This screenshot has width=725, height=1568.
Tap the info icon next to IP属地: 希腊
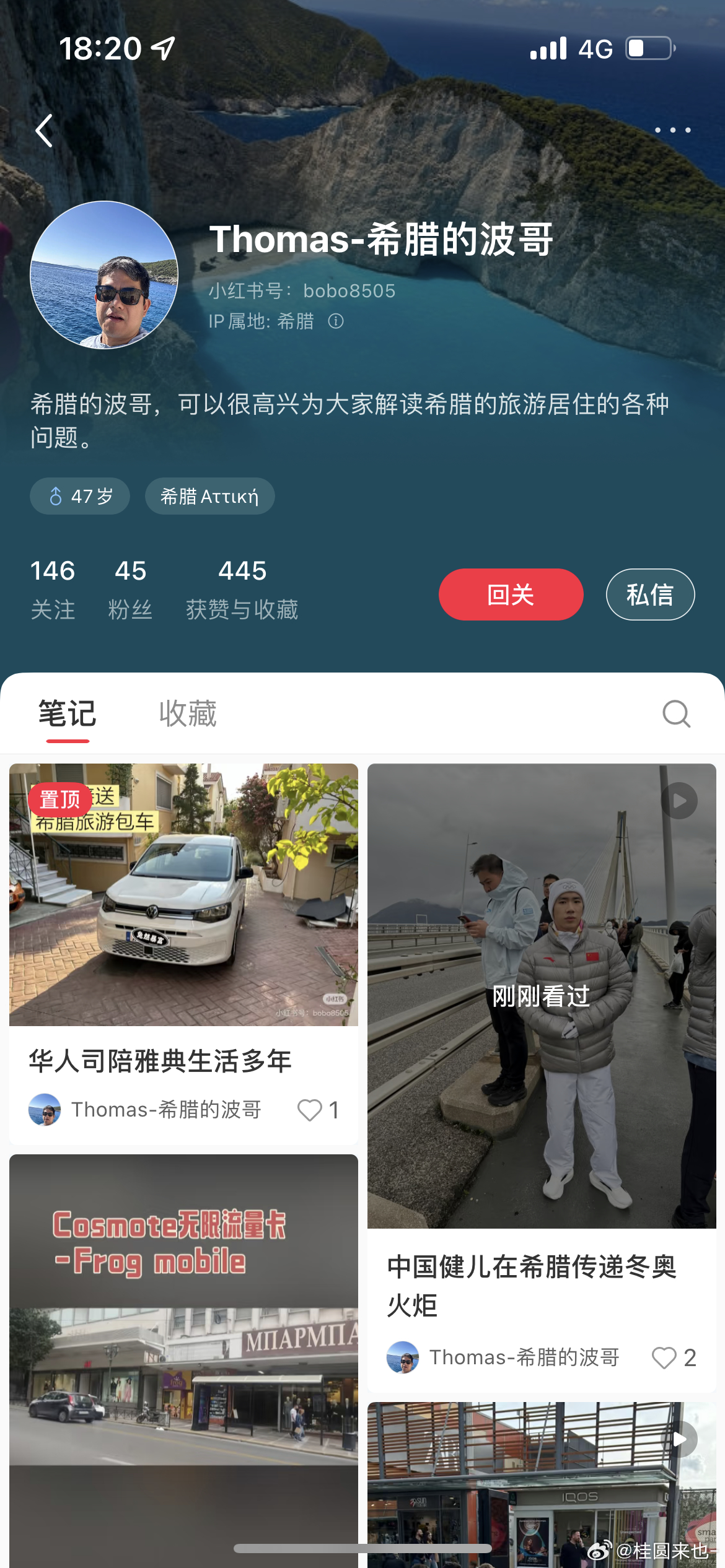point(335,321)
